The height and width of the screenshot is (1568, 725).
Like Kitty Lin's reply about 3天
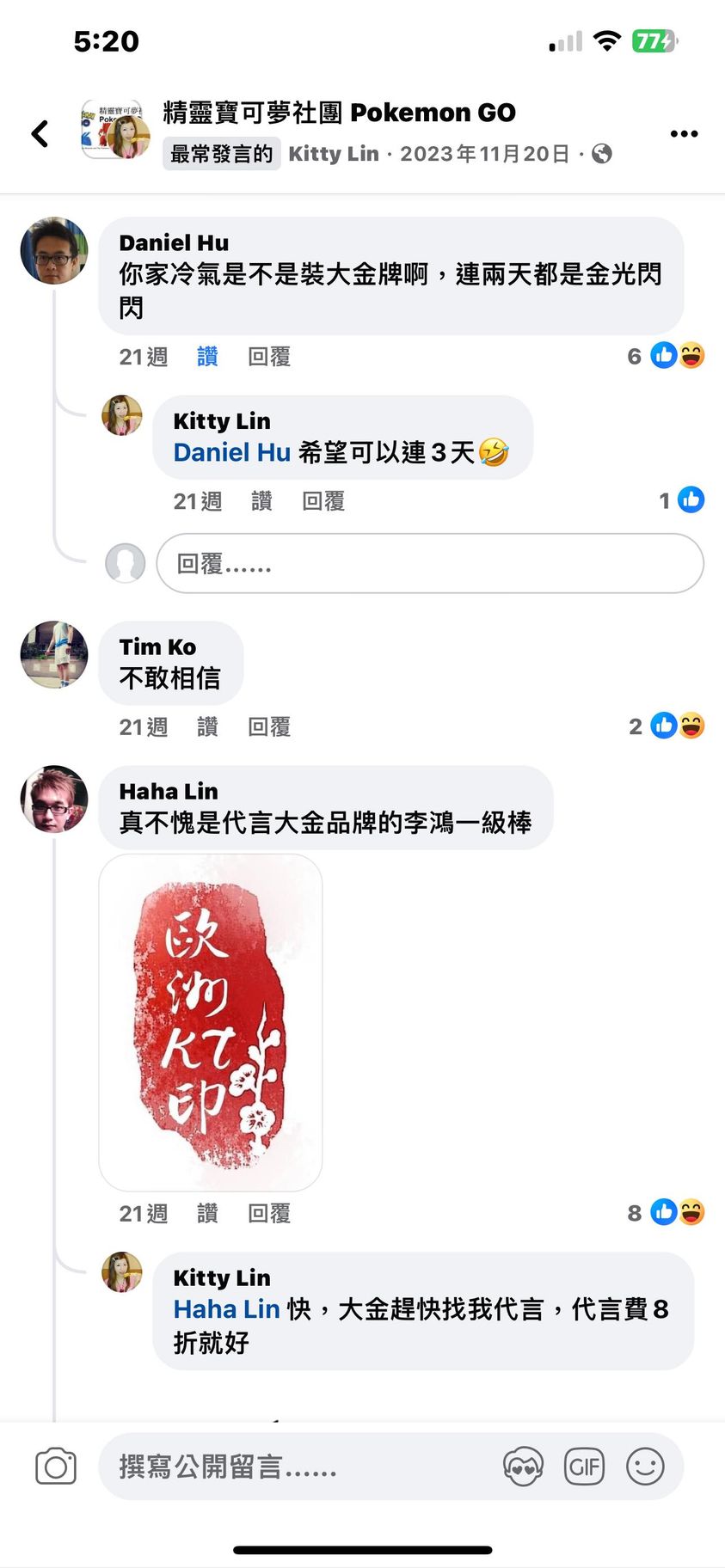[x=261, y=501]
